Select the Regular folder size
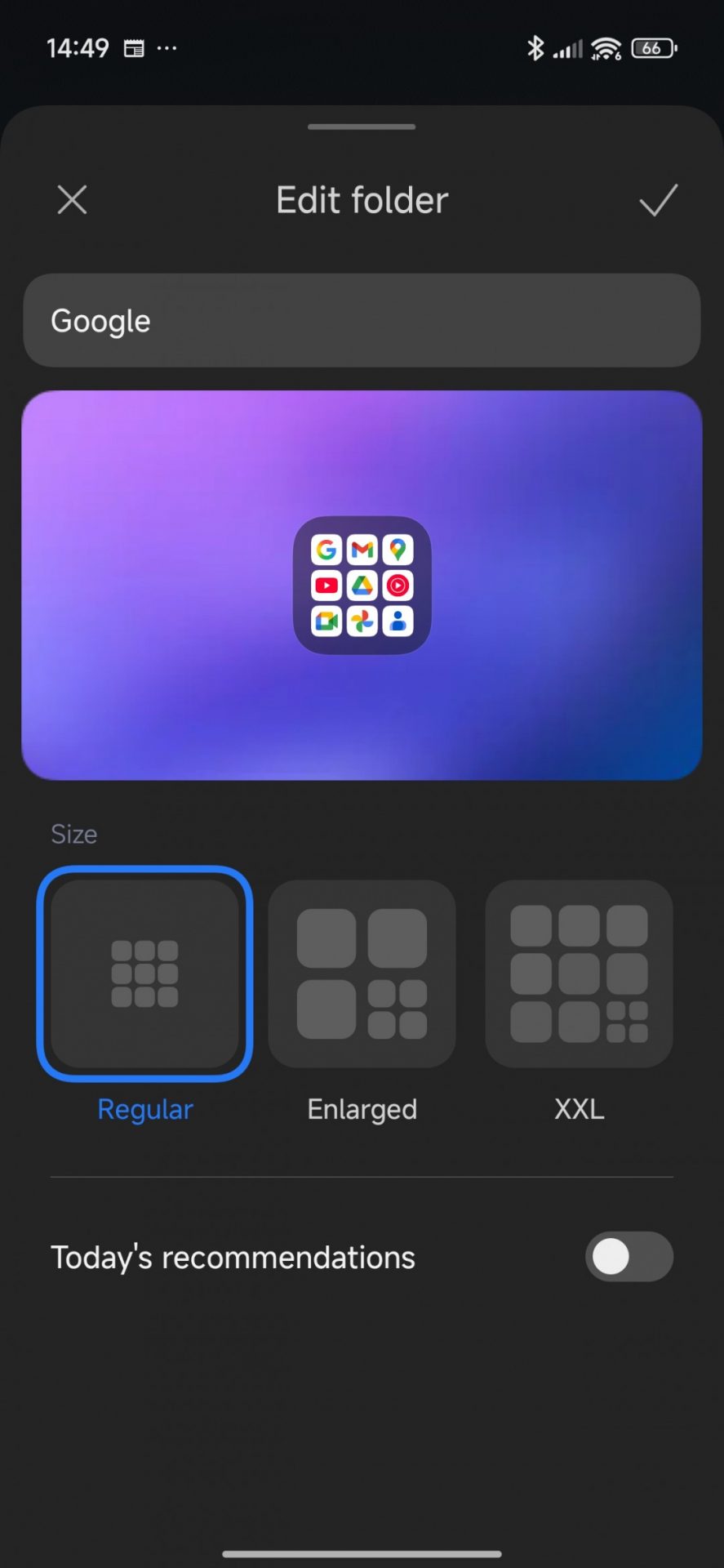 pyautogui.click(x=145, y=973)
